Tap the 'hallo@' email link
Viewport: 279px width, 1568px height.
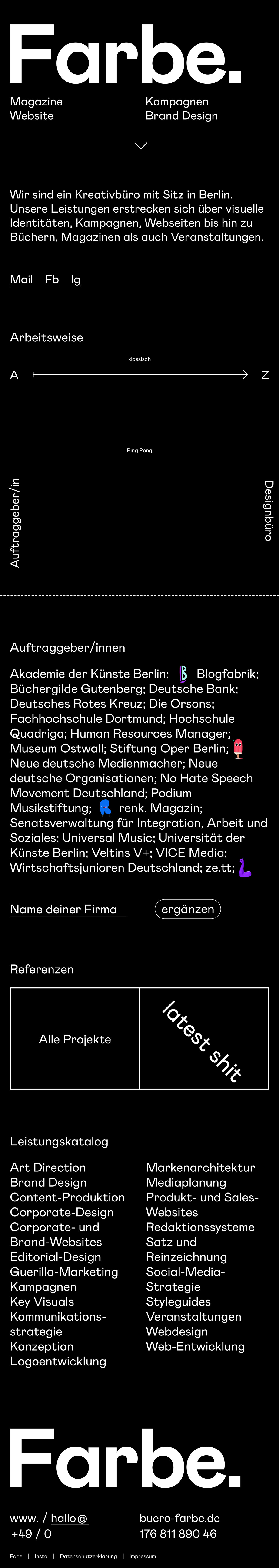[70, 1518]
